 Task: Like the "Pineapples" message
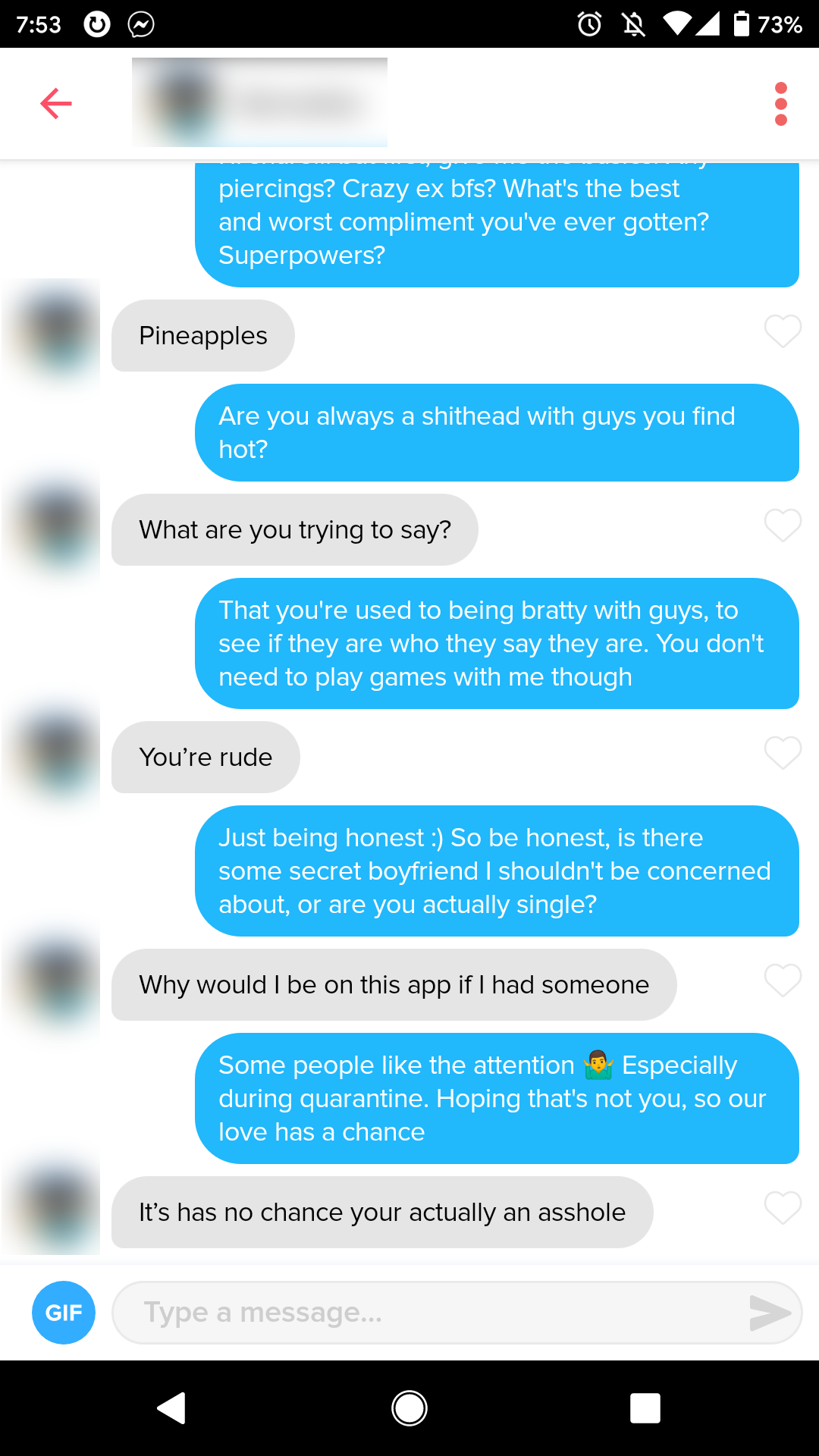[783, 331]
